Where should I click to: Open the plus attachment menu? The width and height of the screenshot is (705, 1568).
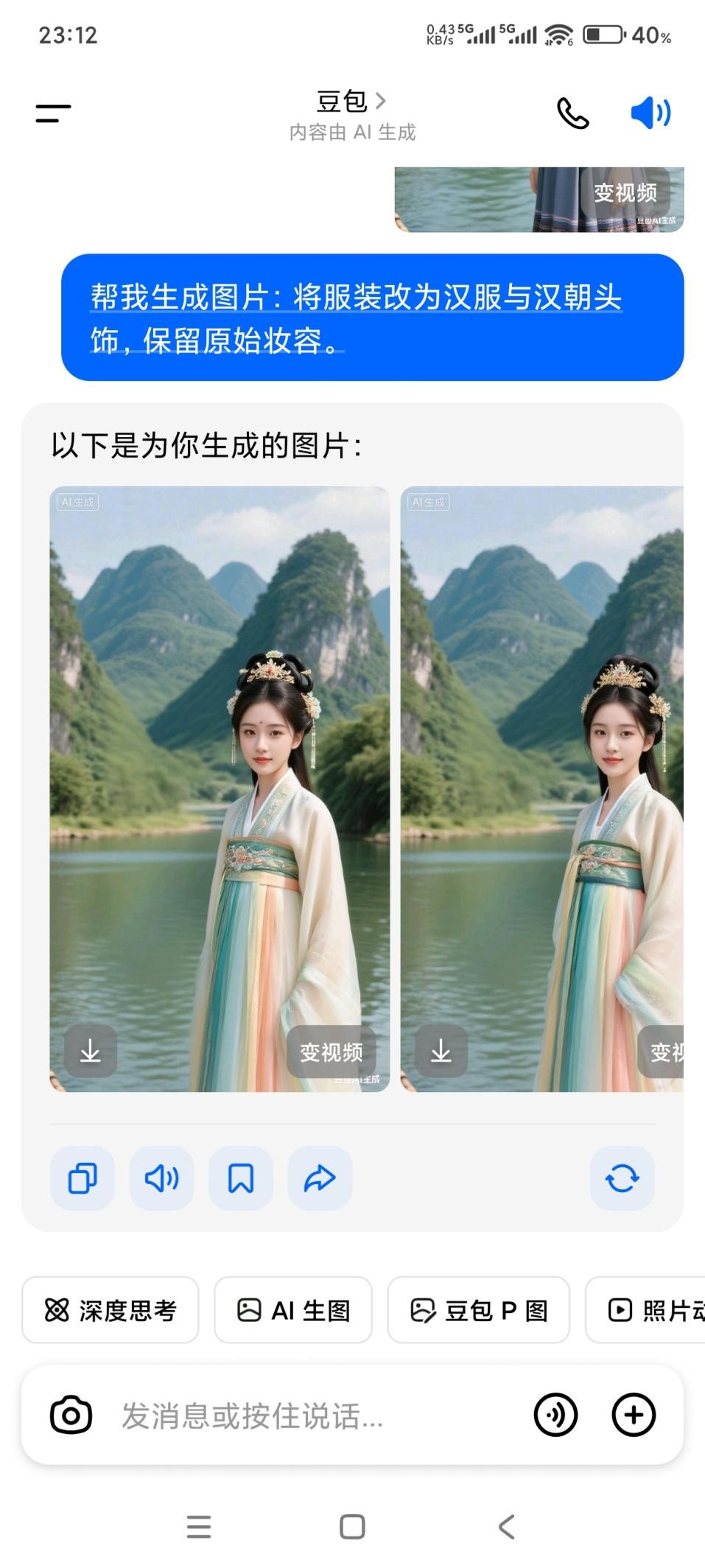point(634,1415)
